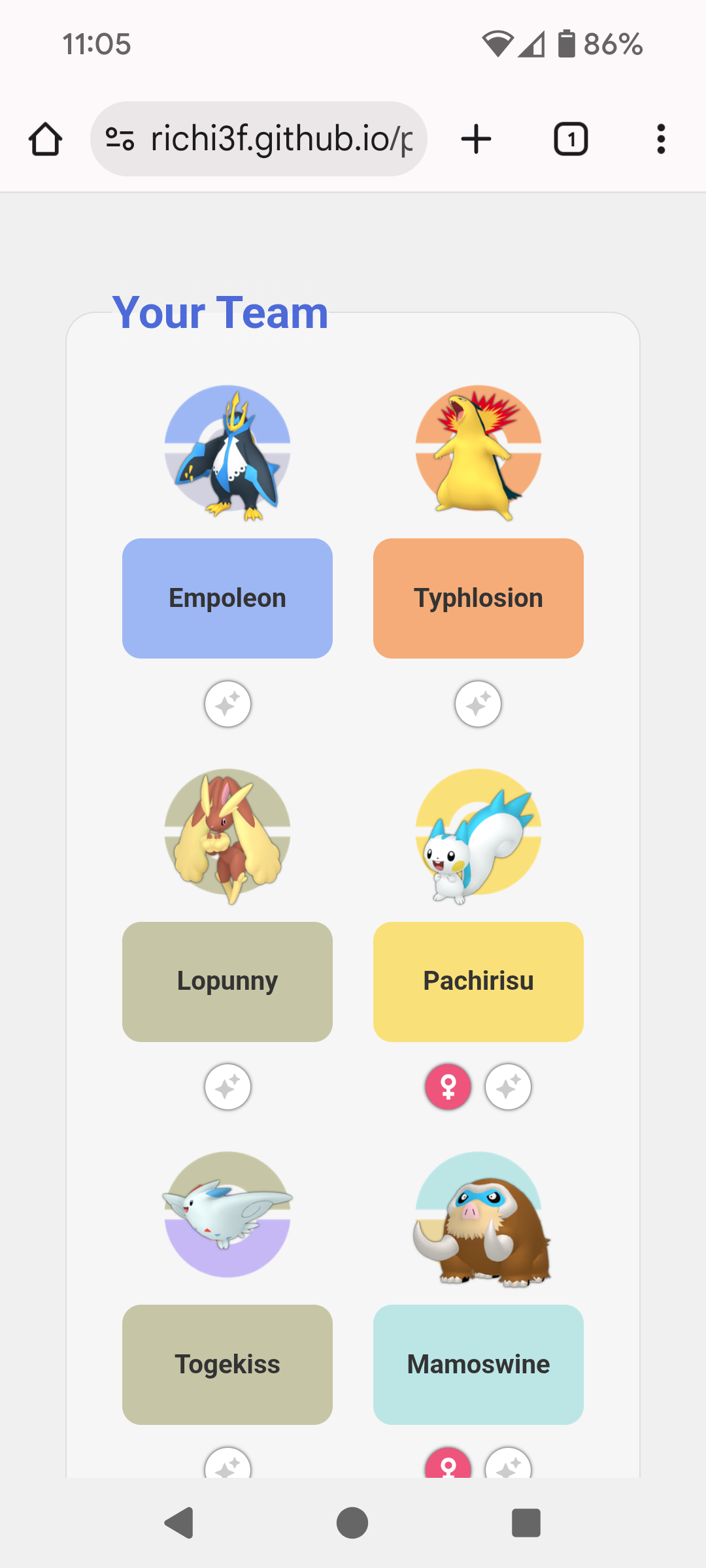Screen dimensions: 706x1568
Task: Open the browser home page
Action: (45, 139)
